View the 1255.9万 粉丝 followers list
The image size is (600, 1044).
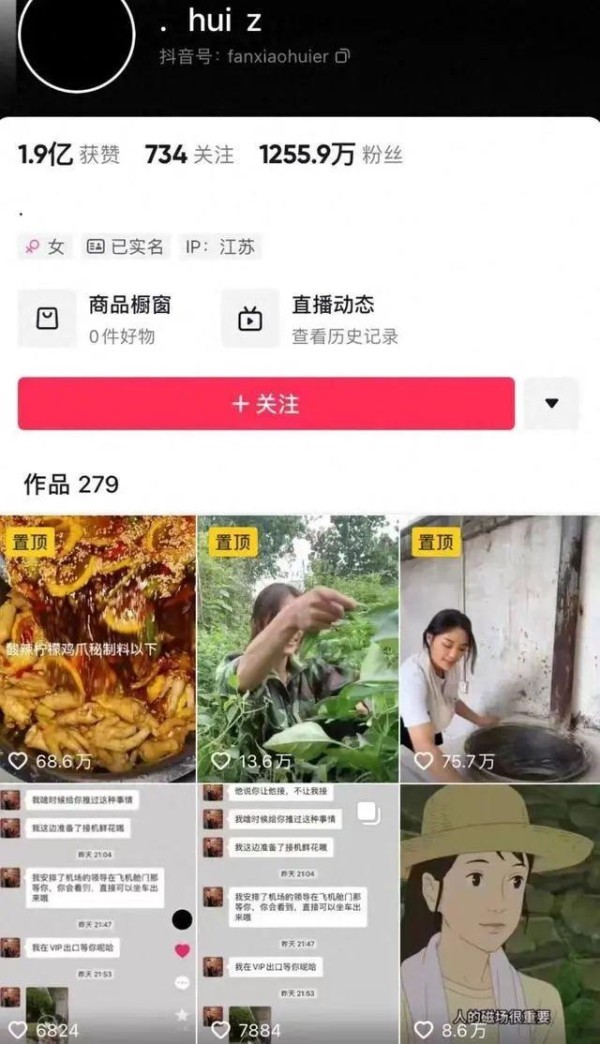pos(331,154)
